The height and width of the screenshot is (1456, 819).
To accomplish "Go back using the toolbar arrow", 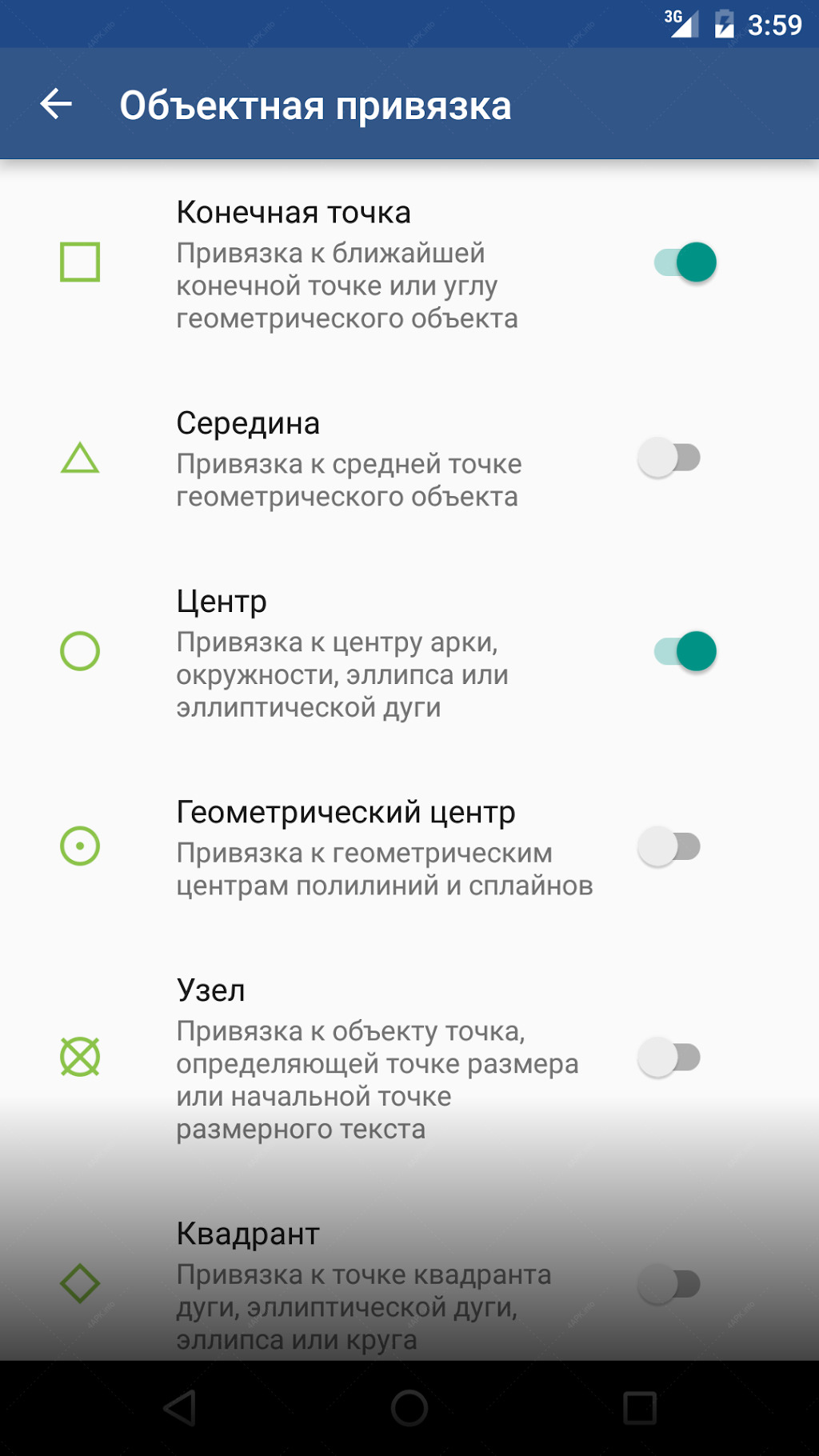I will coord(56,104).
